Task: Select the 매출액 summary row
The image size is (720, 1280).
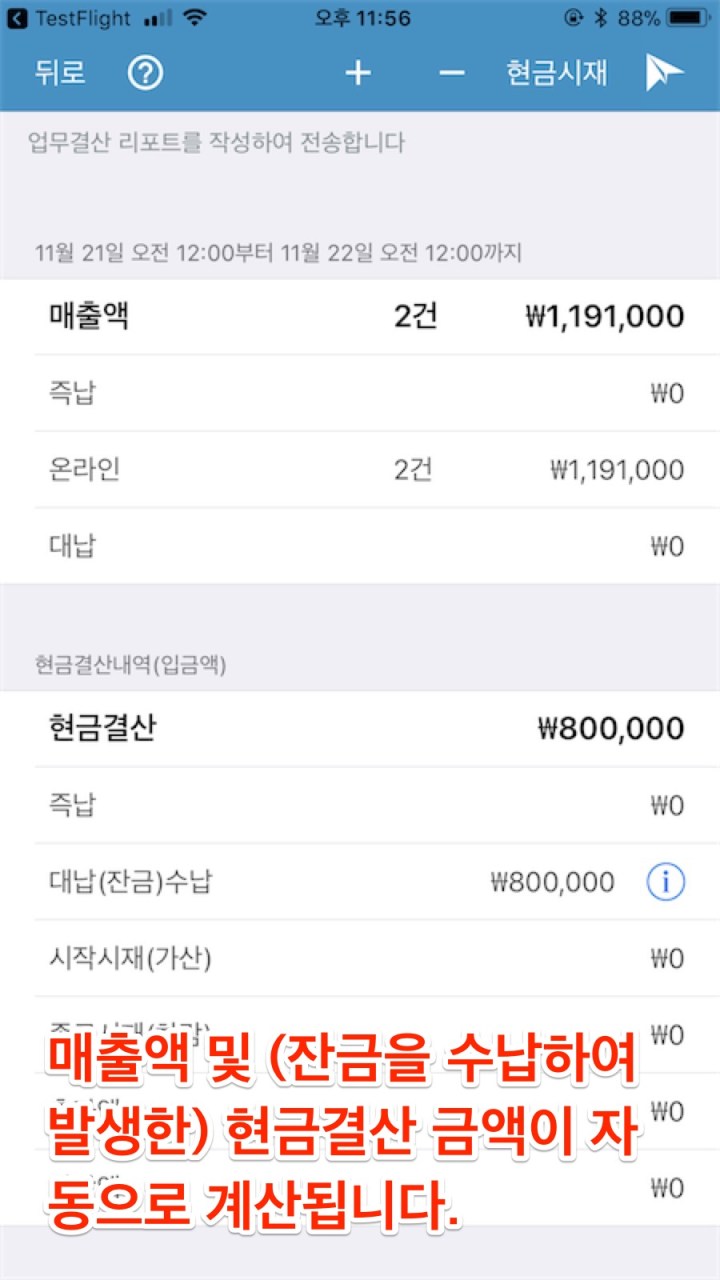Action: (x=360, y=316)
